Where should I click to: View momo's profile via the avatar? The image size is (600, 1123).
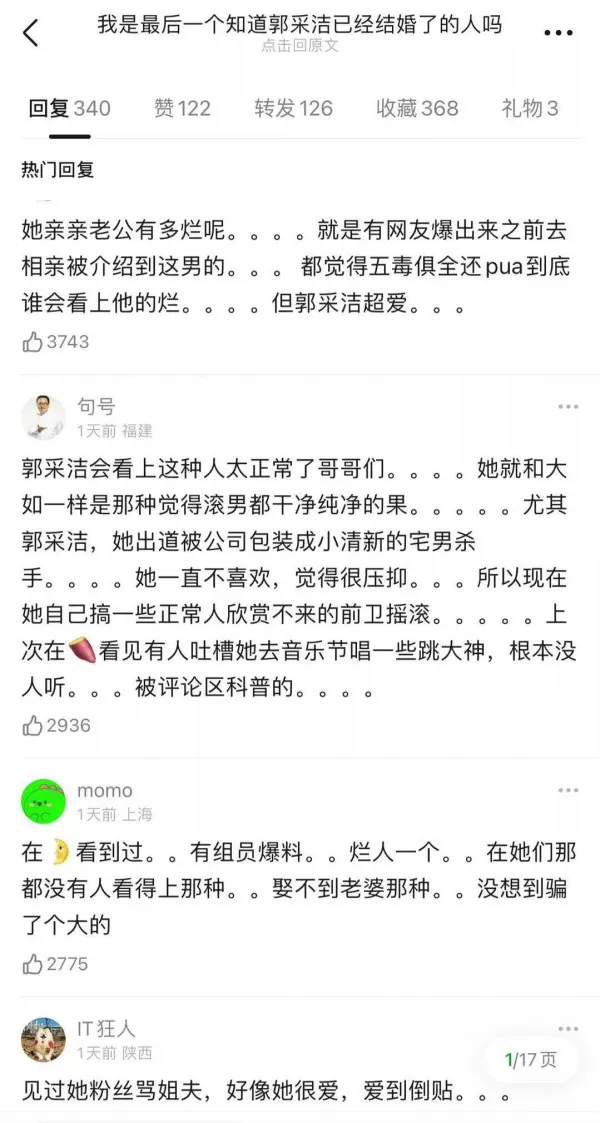coord(43,800)
